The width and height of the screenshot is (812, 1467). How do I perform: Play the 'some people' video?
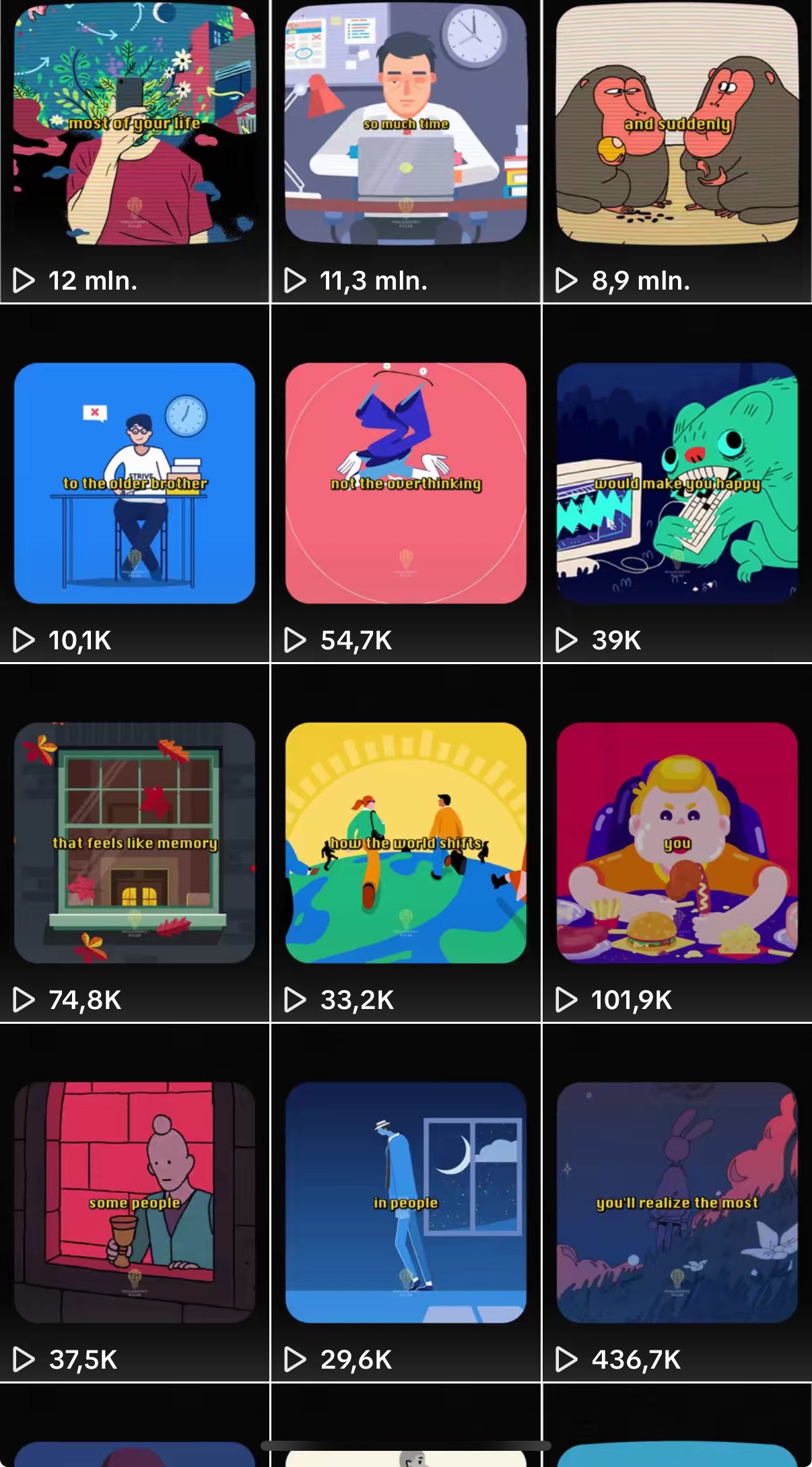point(135,1203)
